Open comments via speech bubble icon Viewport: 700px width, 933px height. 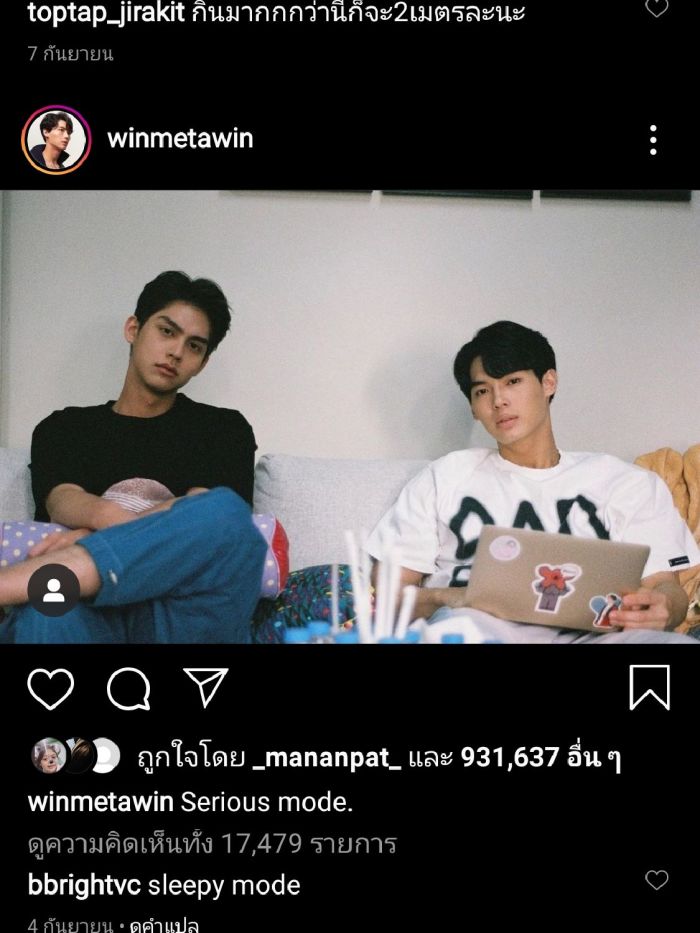(128, 689)
